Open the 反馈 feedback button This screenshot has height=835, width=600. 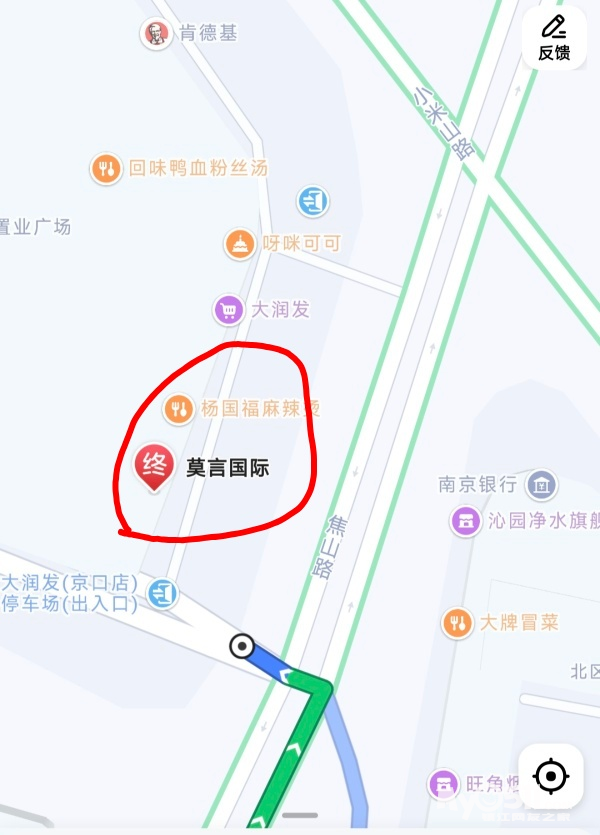553,38
